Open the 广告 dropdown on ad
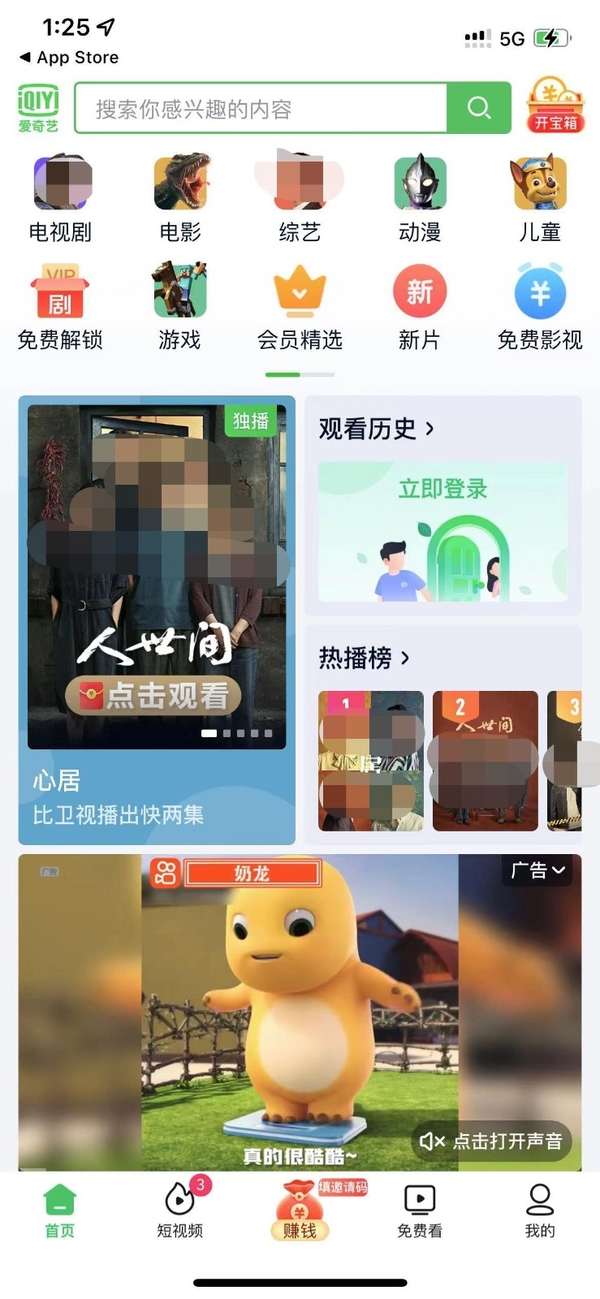The image size is (600, 1299). tap(539, 871)
